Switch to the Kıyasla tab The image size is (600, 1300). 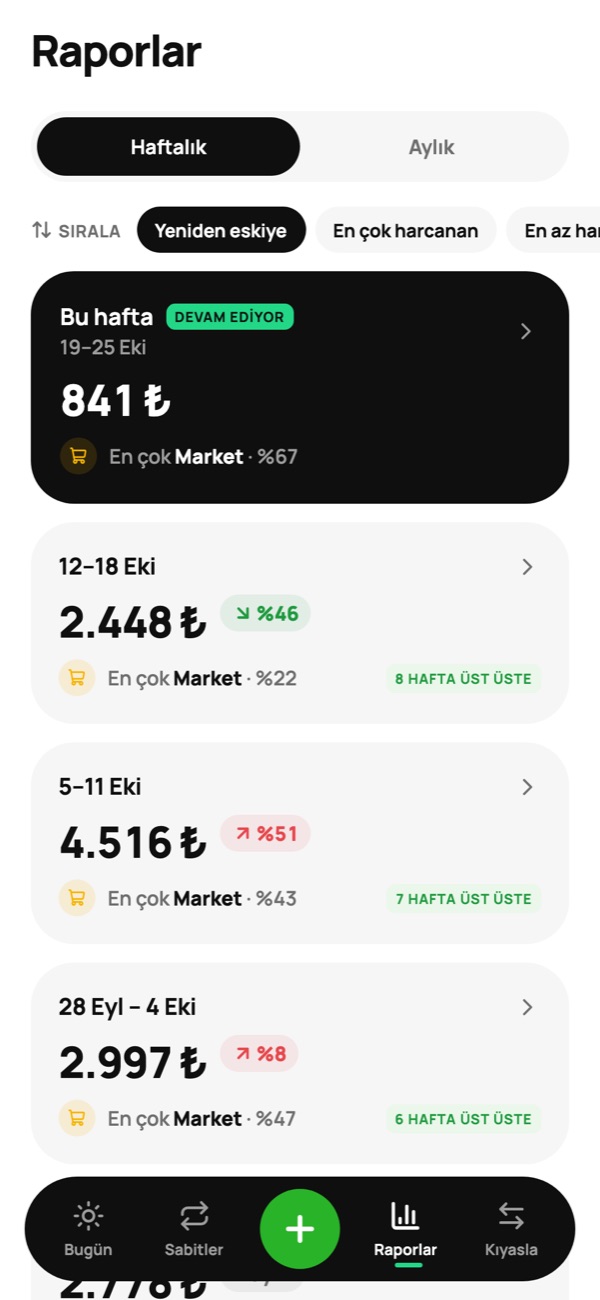(511, 1229)
